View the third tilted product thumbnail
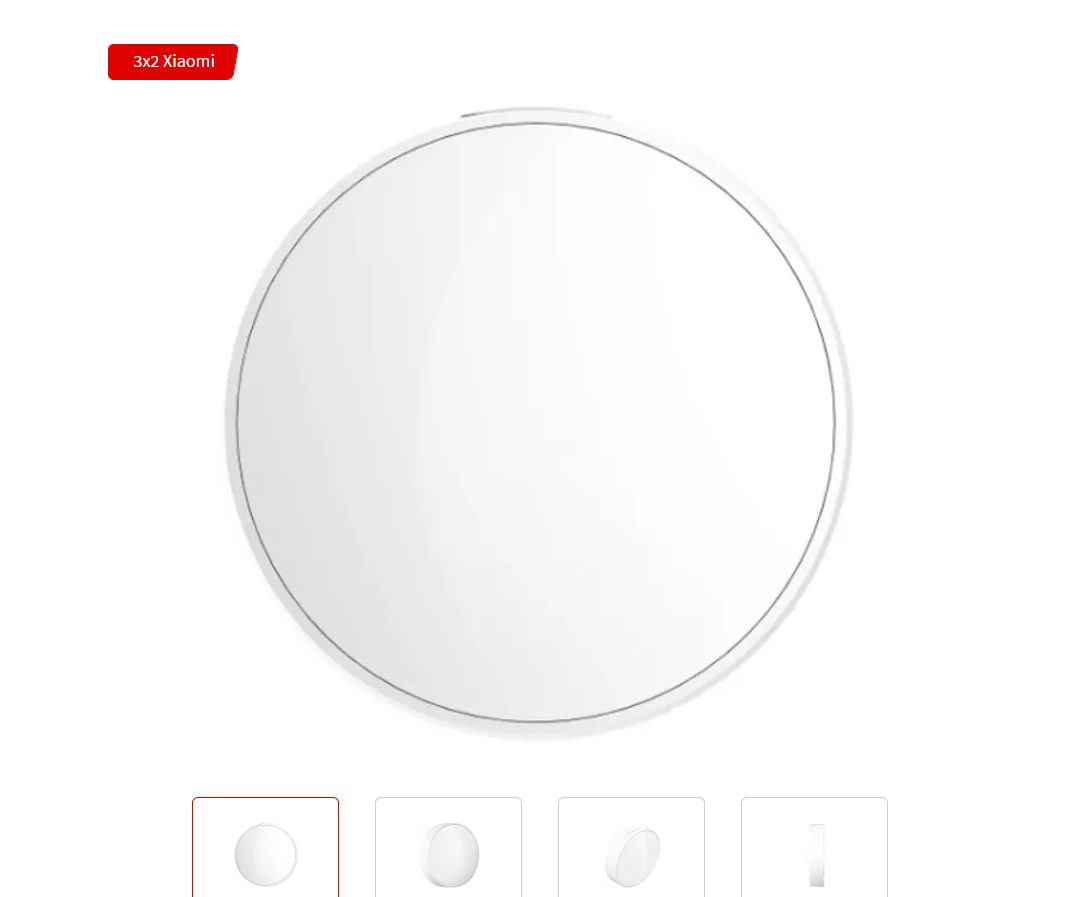Screen dimensions: 1069x897 click(x=631, y=850)
